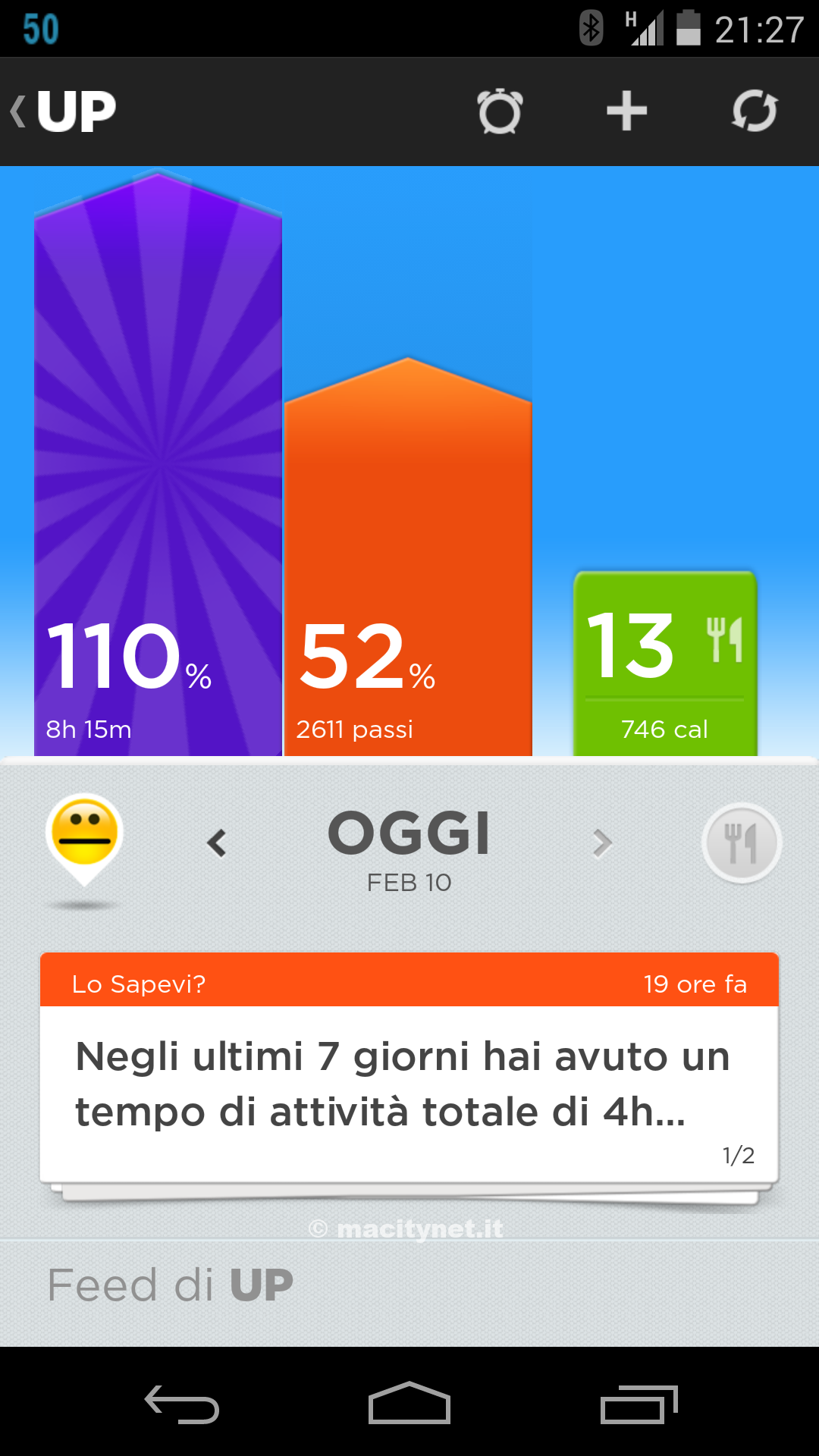
Task: Open the purple sleep bar 110%
Action: pyautogui.click(x=158, y=470)
